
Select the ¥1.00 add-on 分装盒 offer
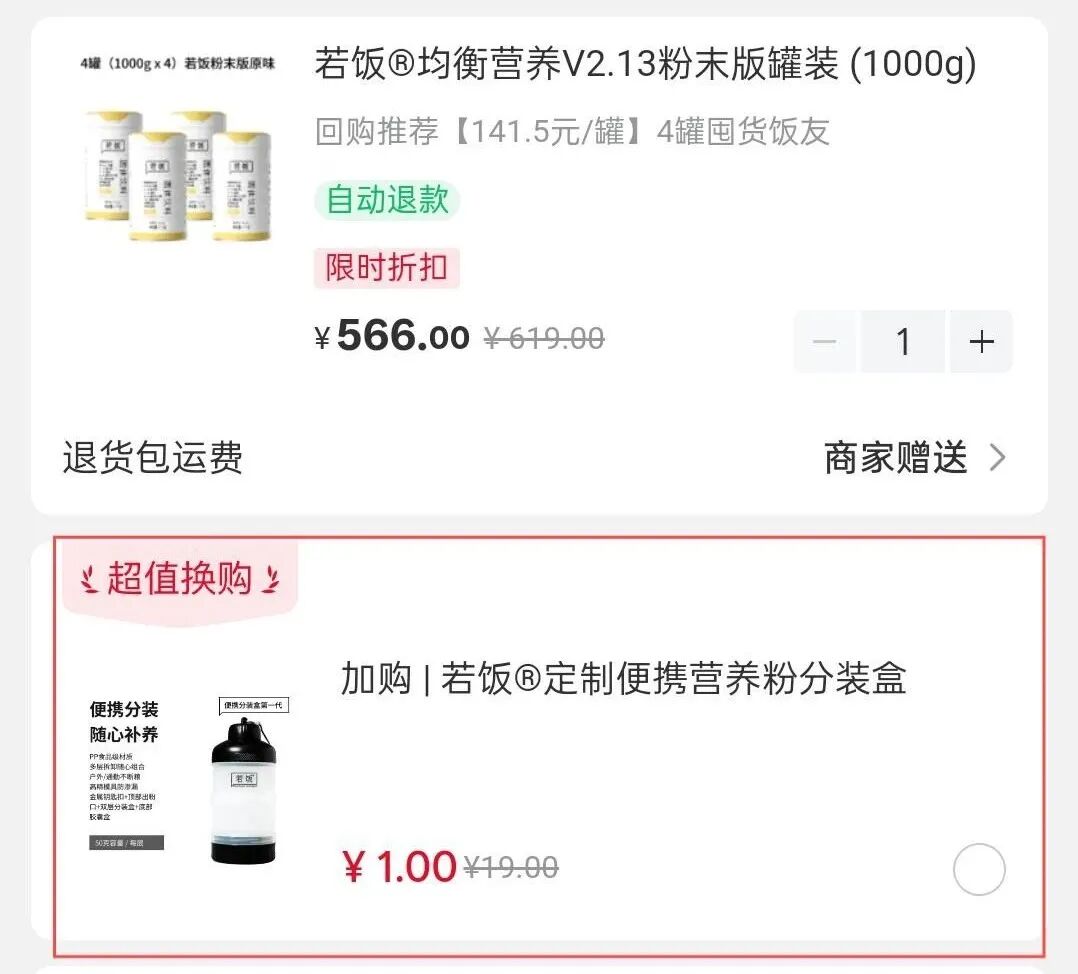point(978,870)
